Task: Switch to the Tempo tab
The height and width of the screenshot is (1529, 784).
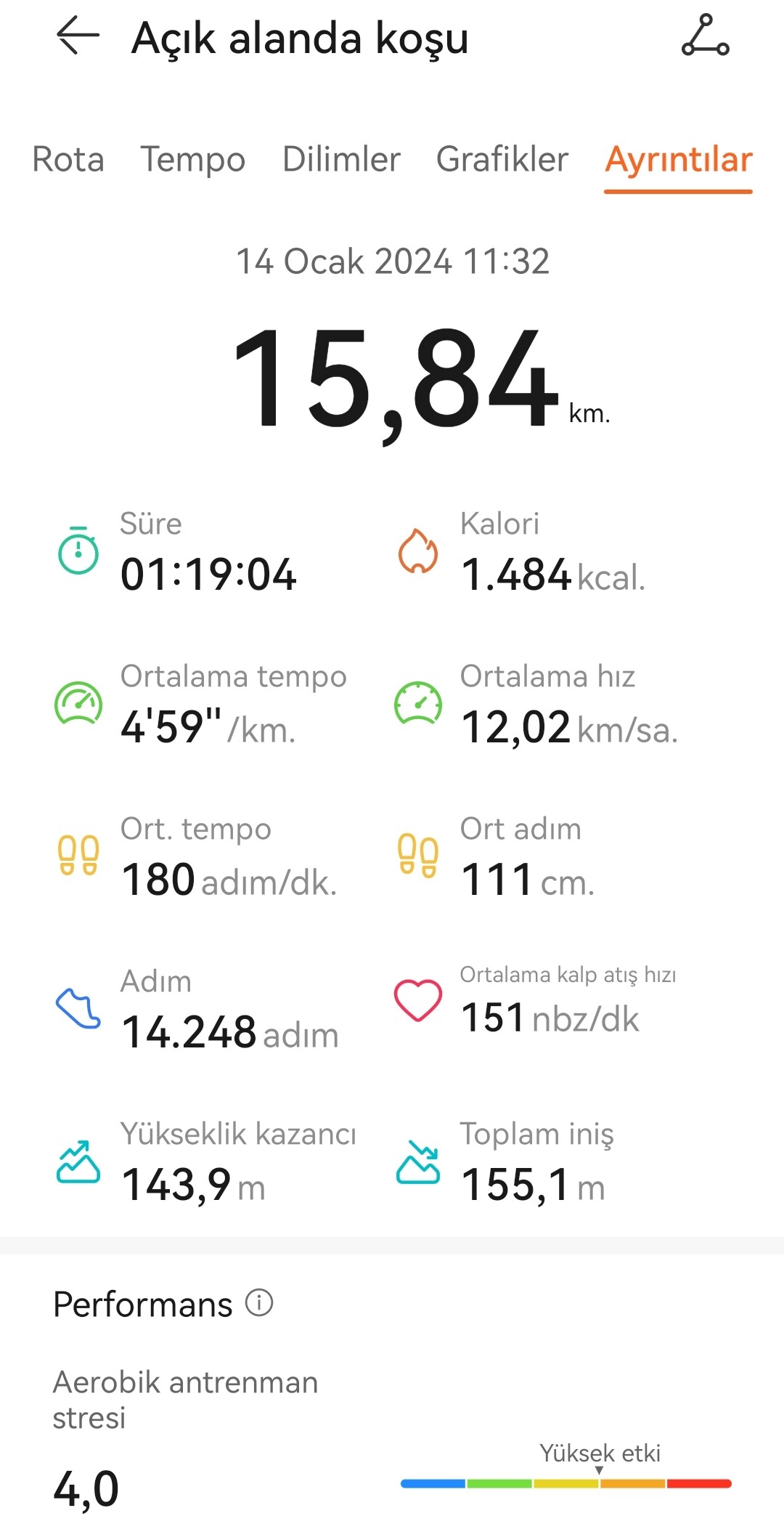Action: 193,159
